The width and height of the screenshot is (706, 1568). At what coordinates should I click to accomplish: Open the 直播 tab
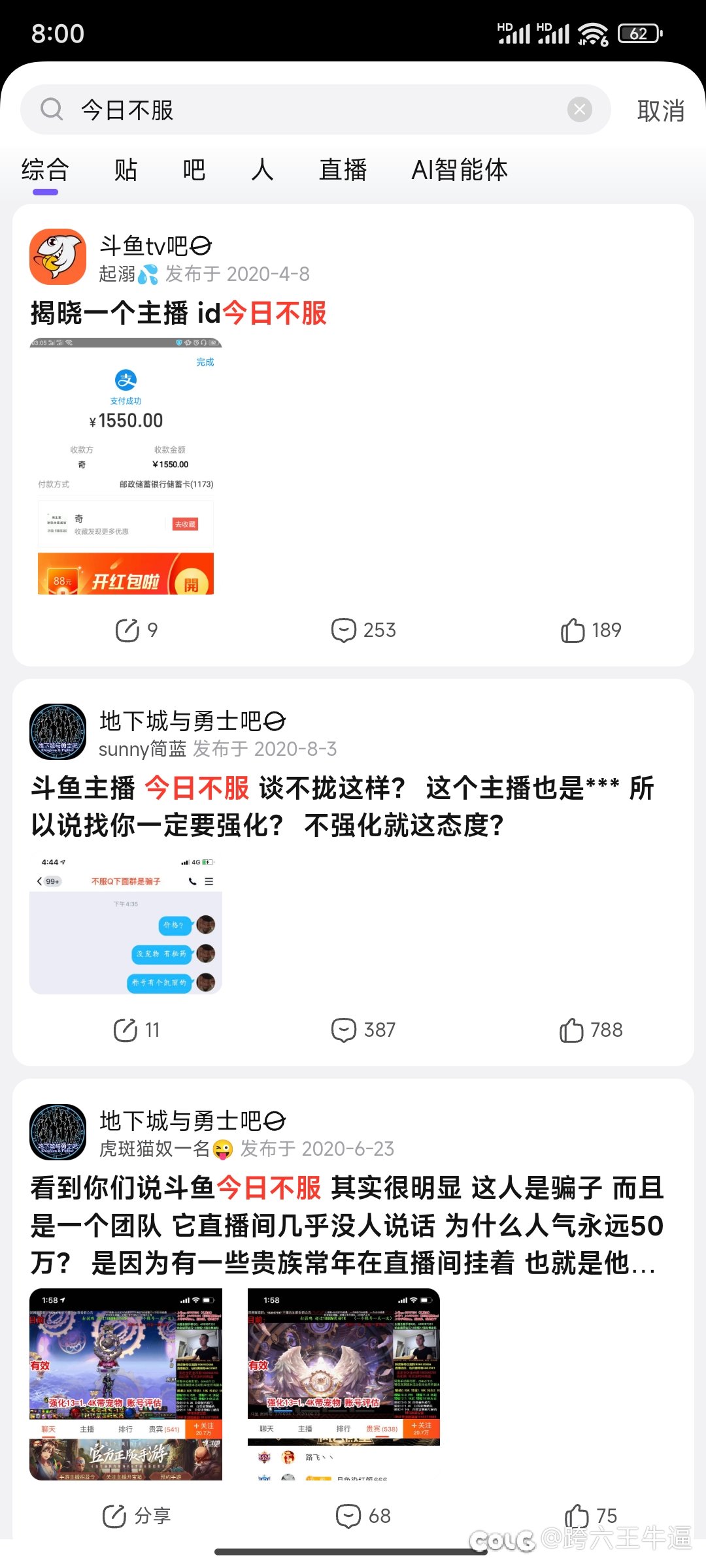(343, 170)
